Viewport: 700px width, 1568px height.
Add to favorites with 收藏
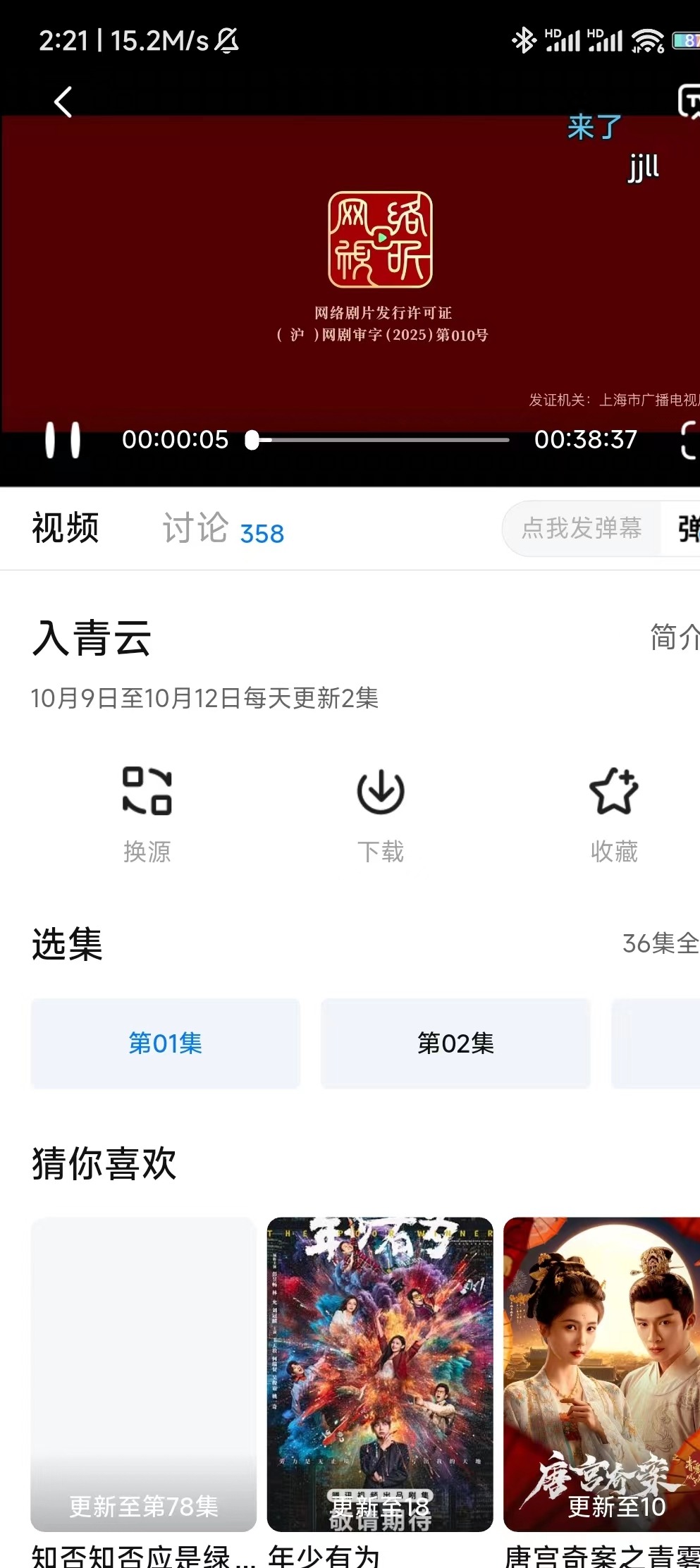[x=614, y=815]
